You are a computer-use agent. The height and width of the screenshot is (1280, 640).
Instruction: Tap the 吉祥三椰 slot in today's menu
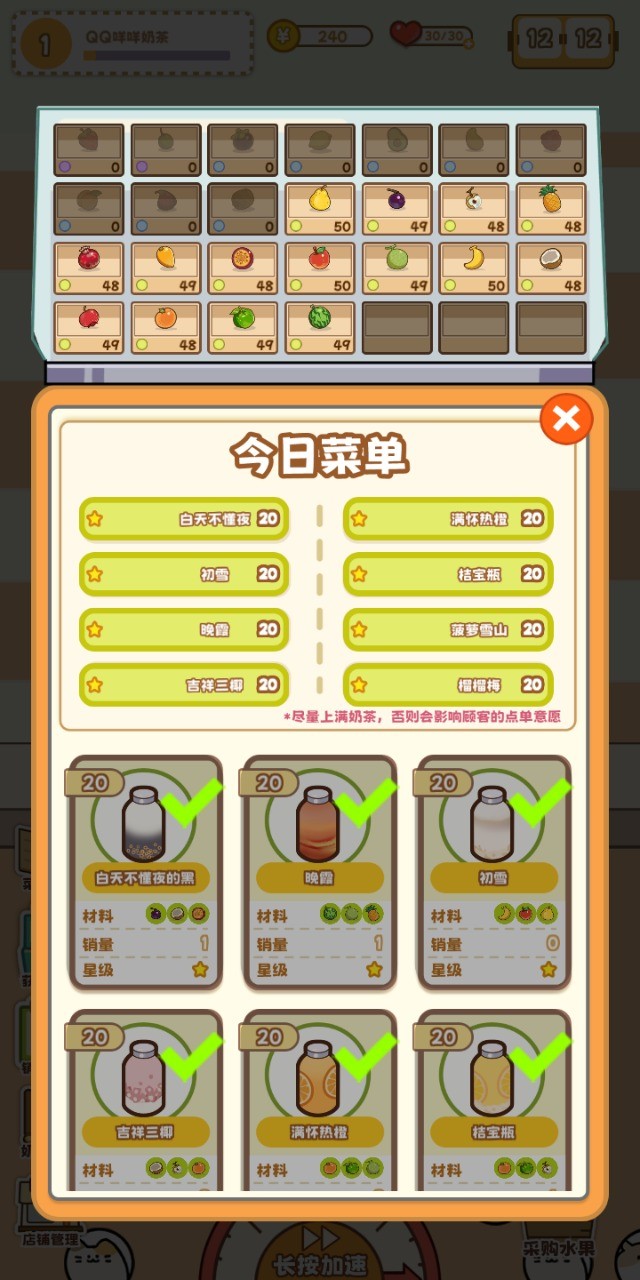point(184,685)
